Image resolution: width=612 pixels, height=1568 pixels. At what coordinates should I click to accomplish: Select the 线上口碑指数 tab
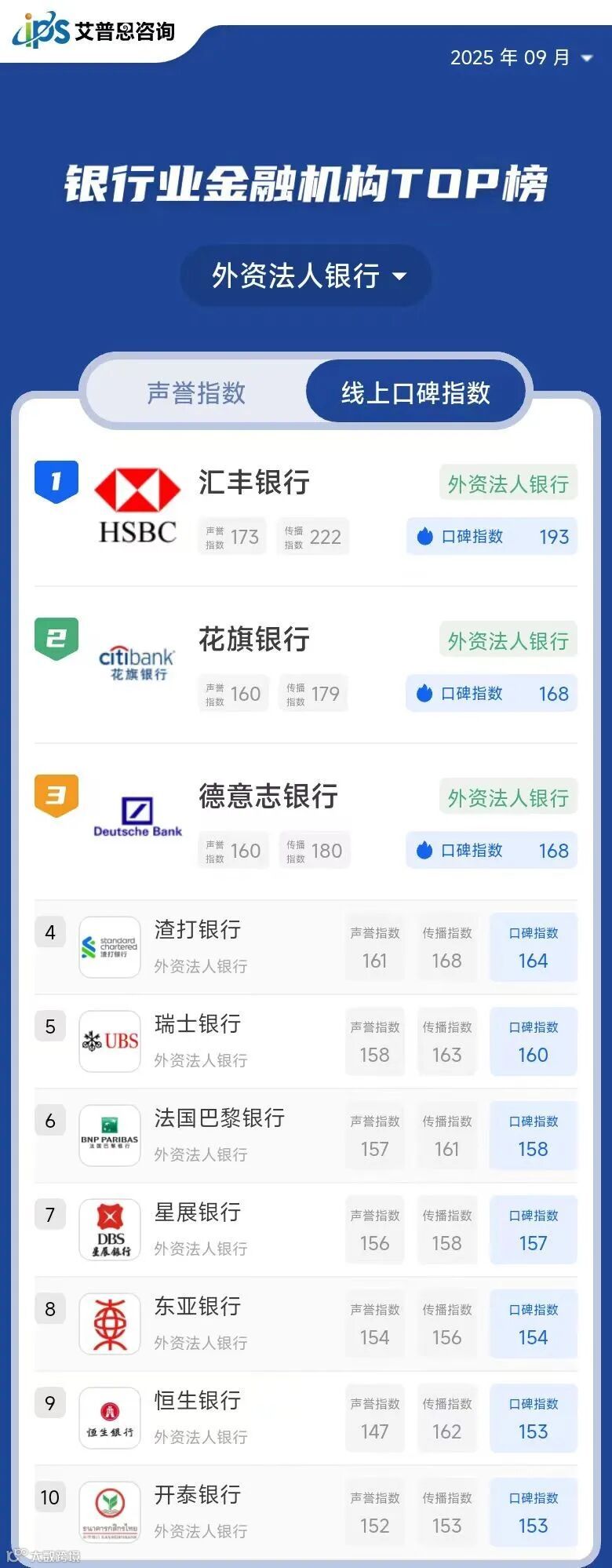416,392
